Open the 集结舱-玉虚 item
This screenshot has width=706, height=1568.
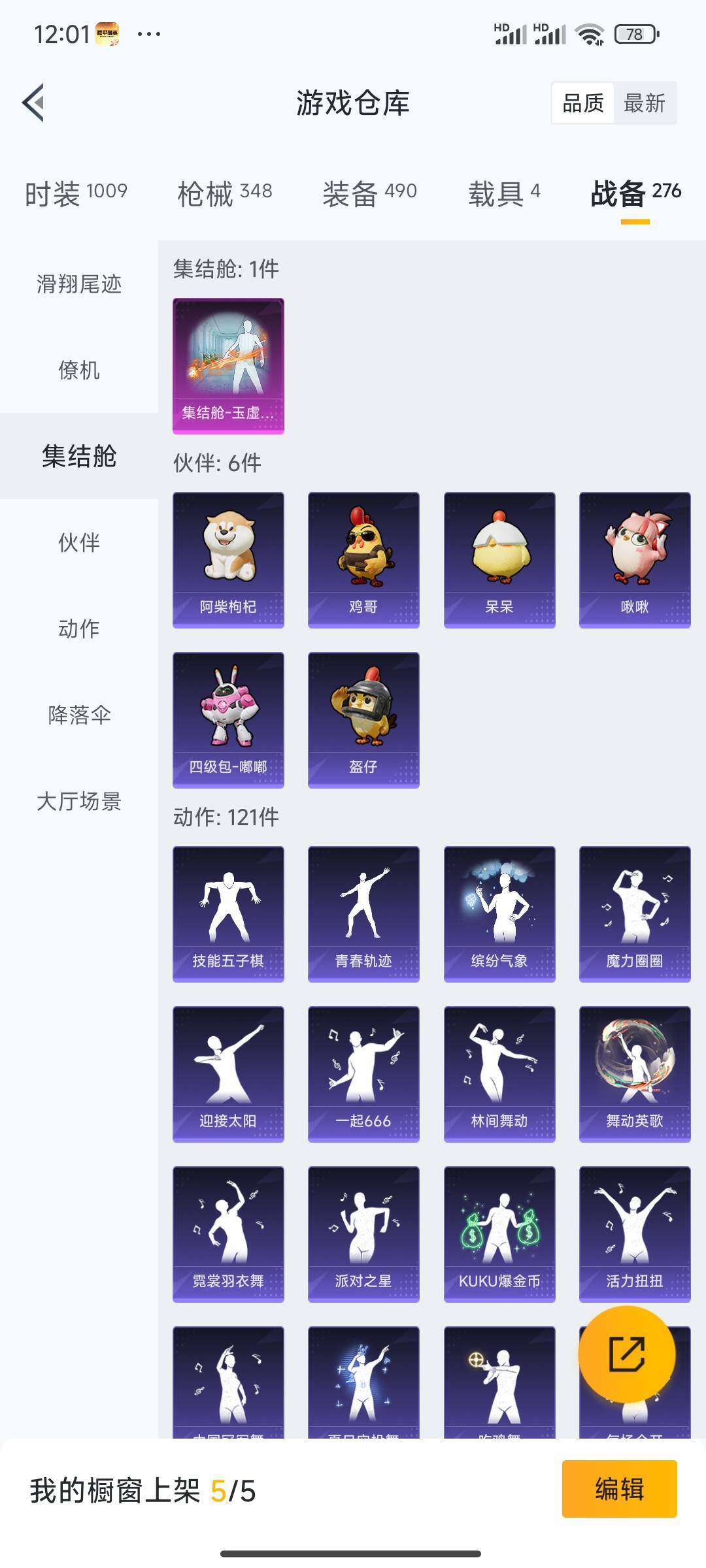tap(228, 365)
